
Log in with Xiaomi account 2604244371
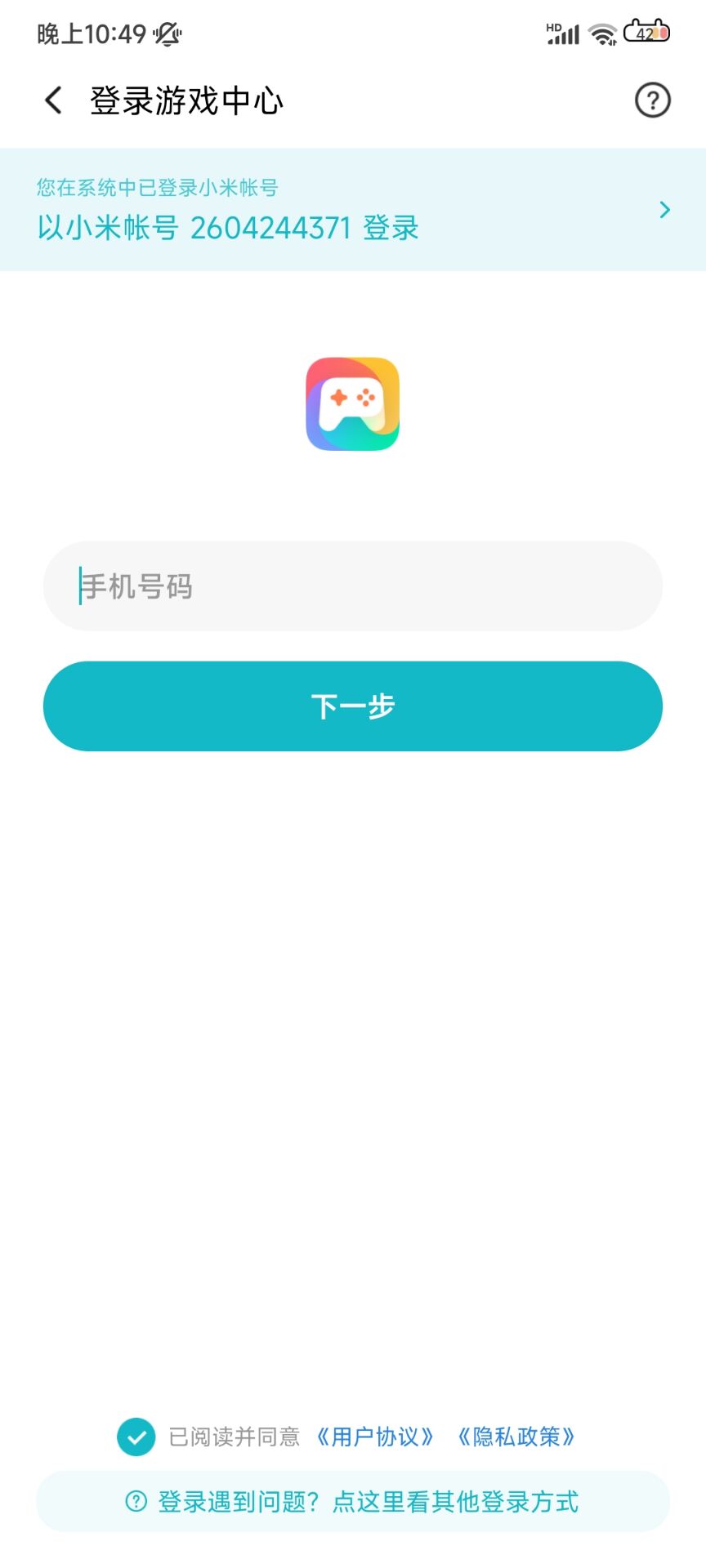[353, 210]
